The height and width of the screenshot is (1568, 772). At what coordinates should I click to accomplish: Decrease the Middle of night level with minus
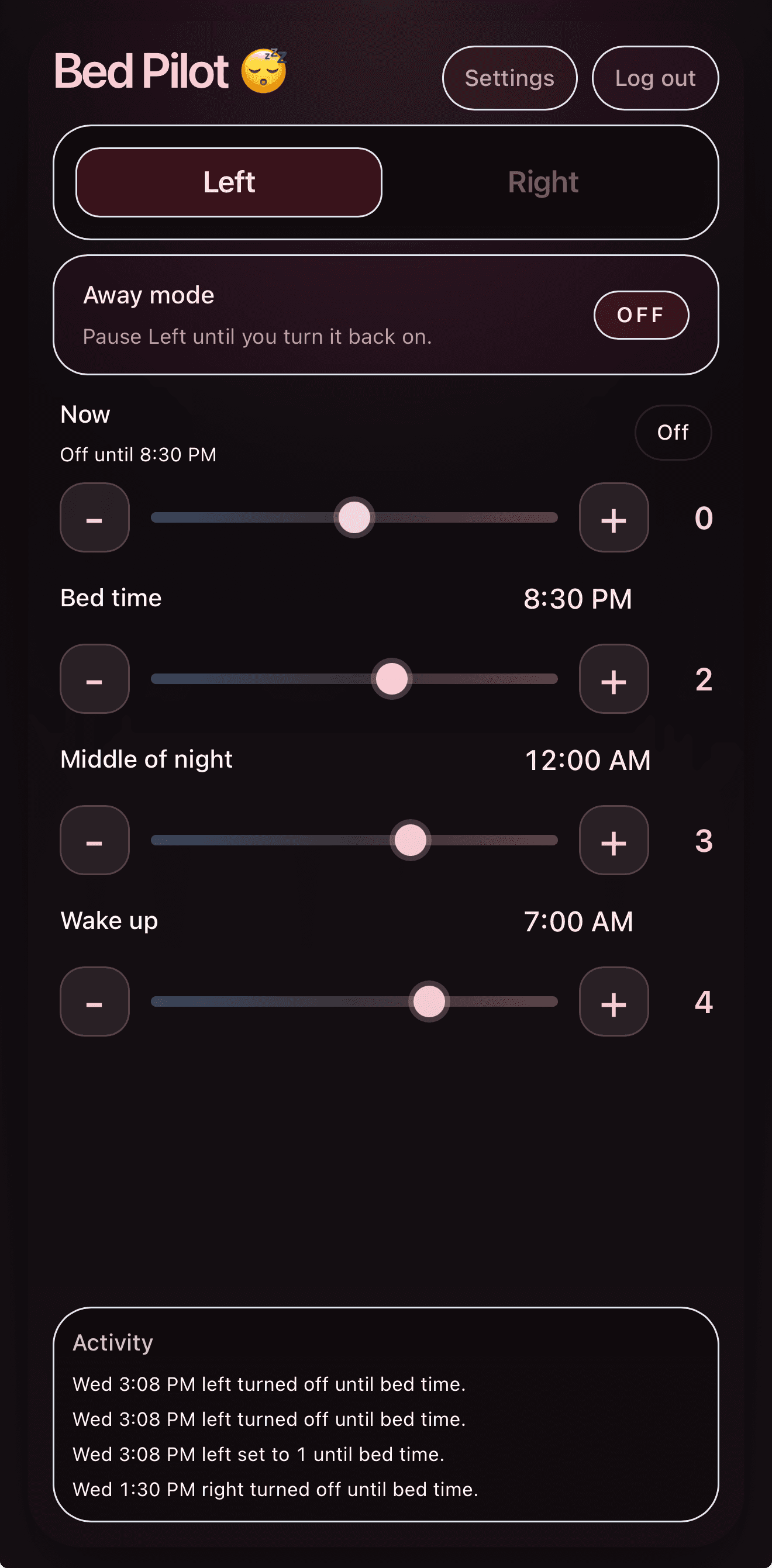click(x=94, y=841)
